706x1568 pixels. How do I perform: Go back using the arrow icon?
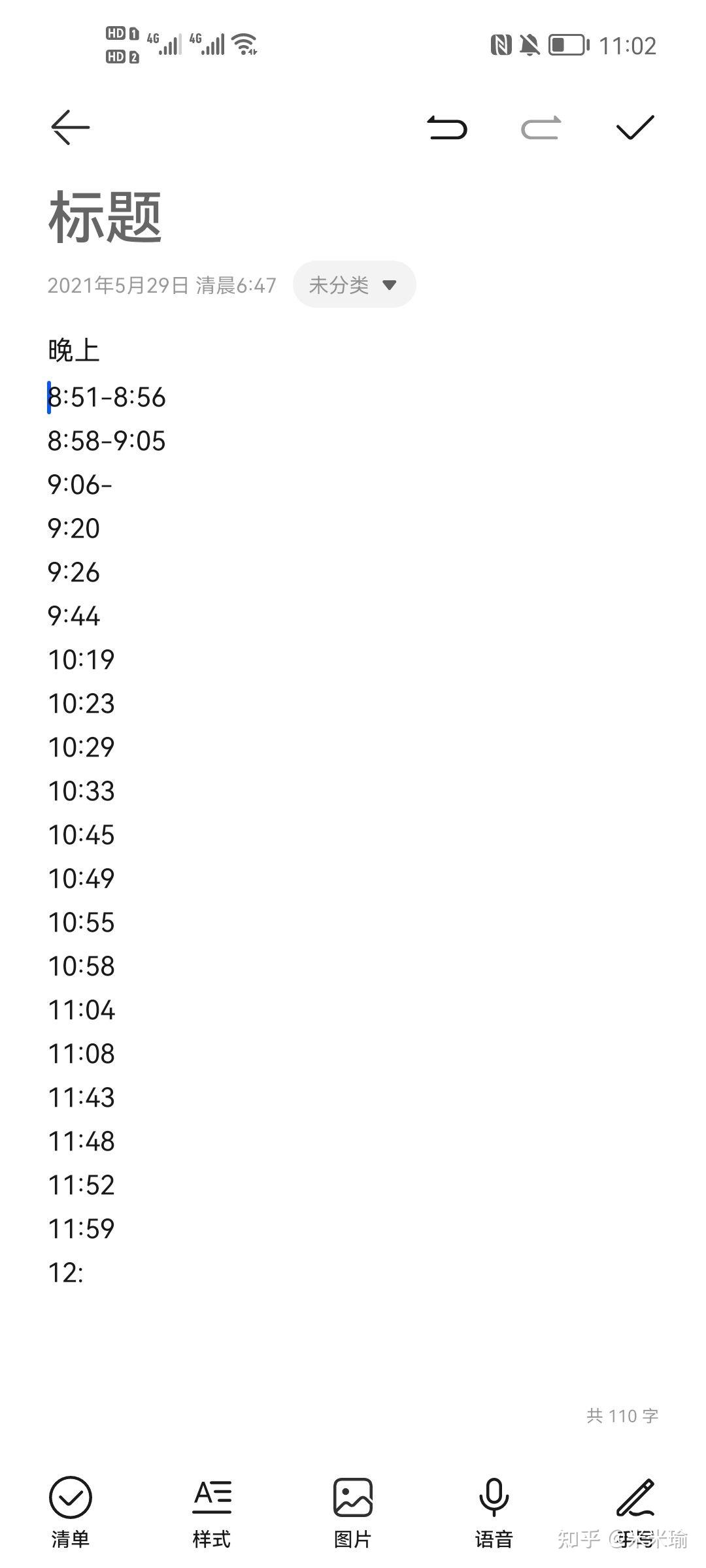click(70, 127)
